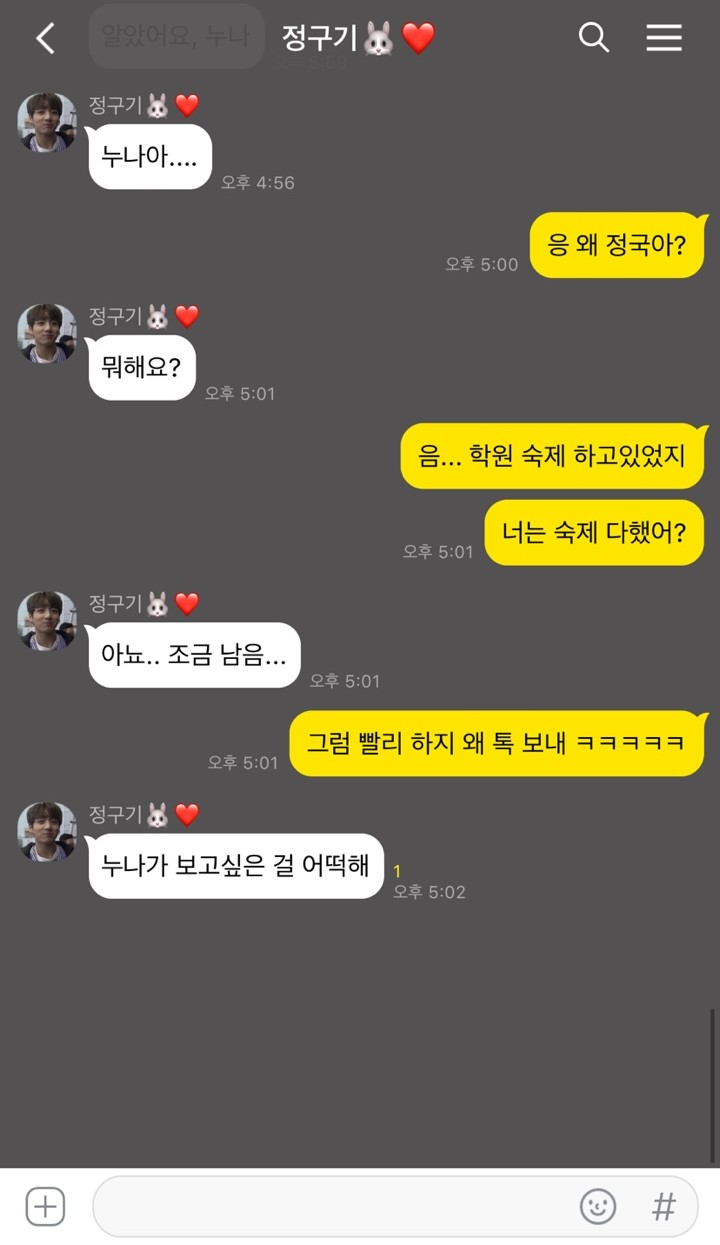Tap the hashtag search icon

tap(664, 1206)
